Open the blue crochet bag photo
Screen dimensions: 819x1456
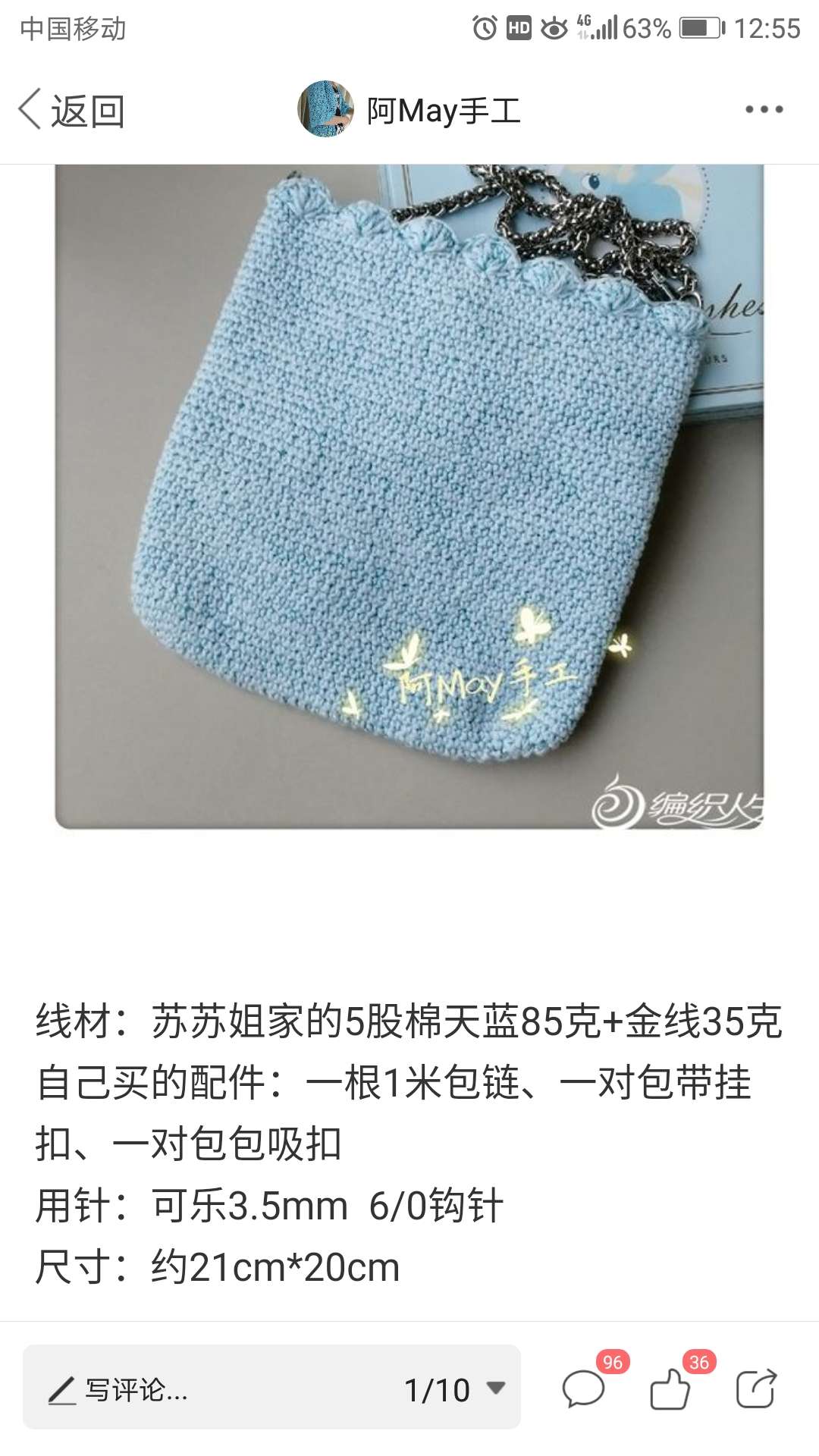coord(409,497)
